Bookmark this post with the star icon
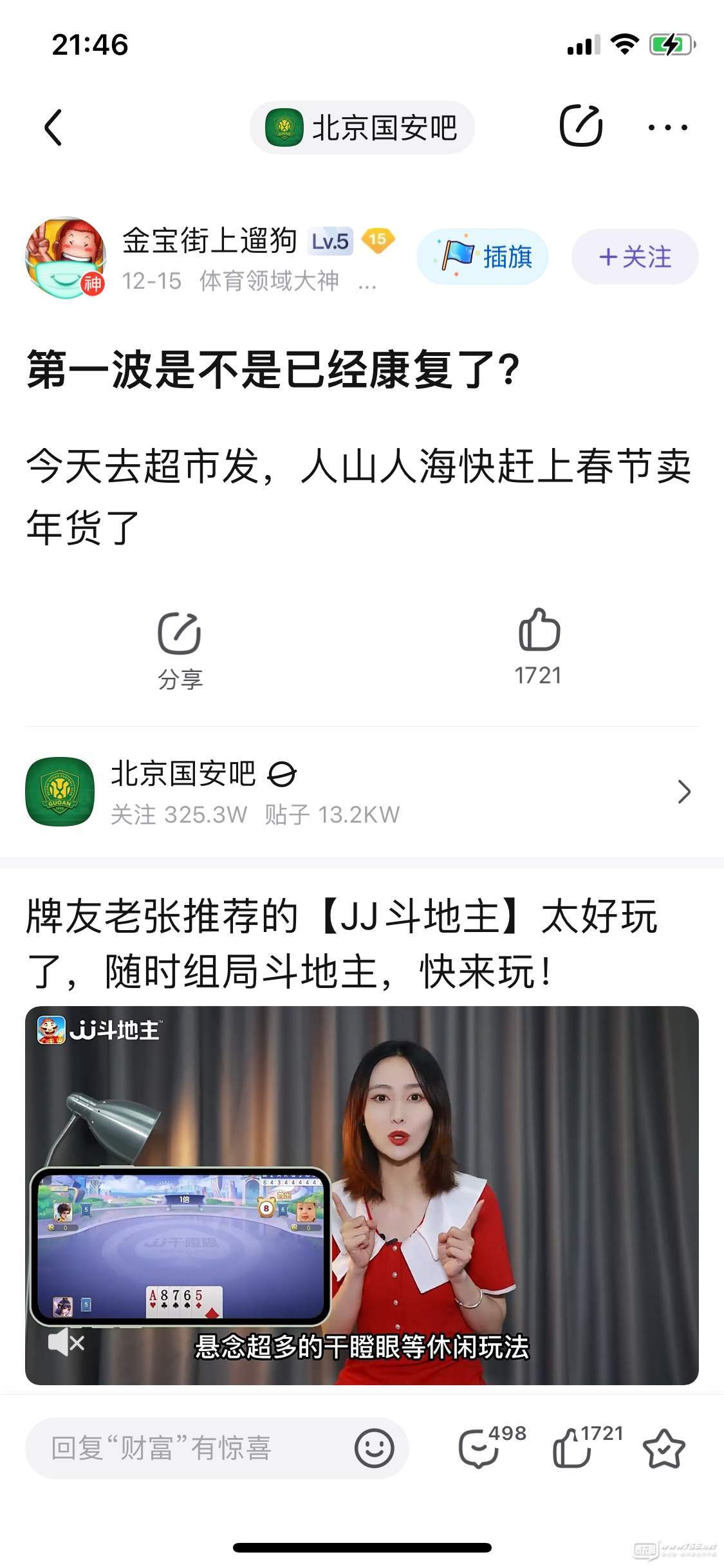The width and height of the screenshot is (724, 1568). 664,1448
